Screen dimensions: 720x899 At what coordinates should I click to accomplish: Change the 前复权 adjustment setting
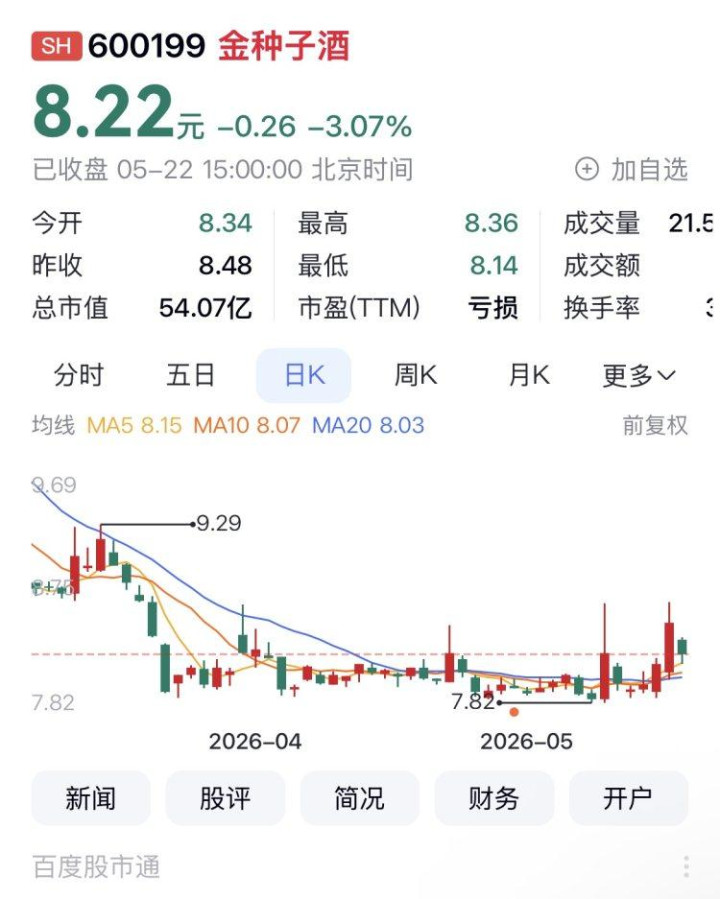tap(655, 425)
